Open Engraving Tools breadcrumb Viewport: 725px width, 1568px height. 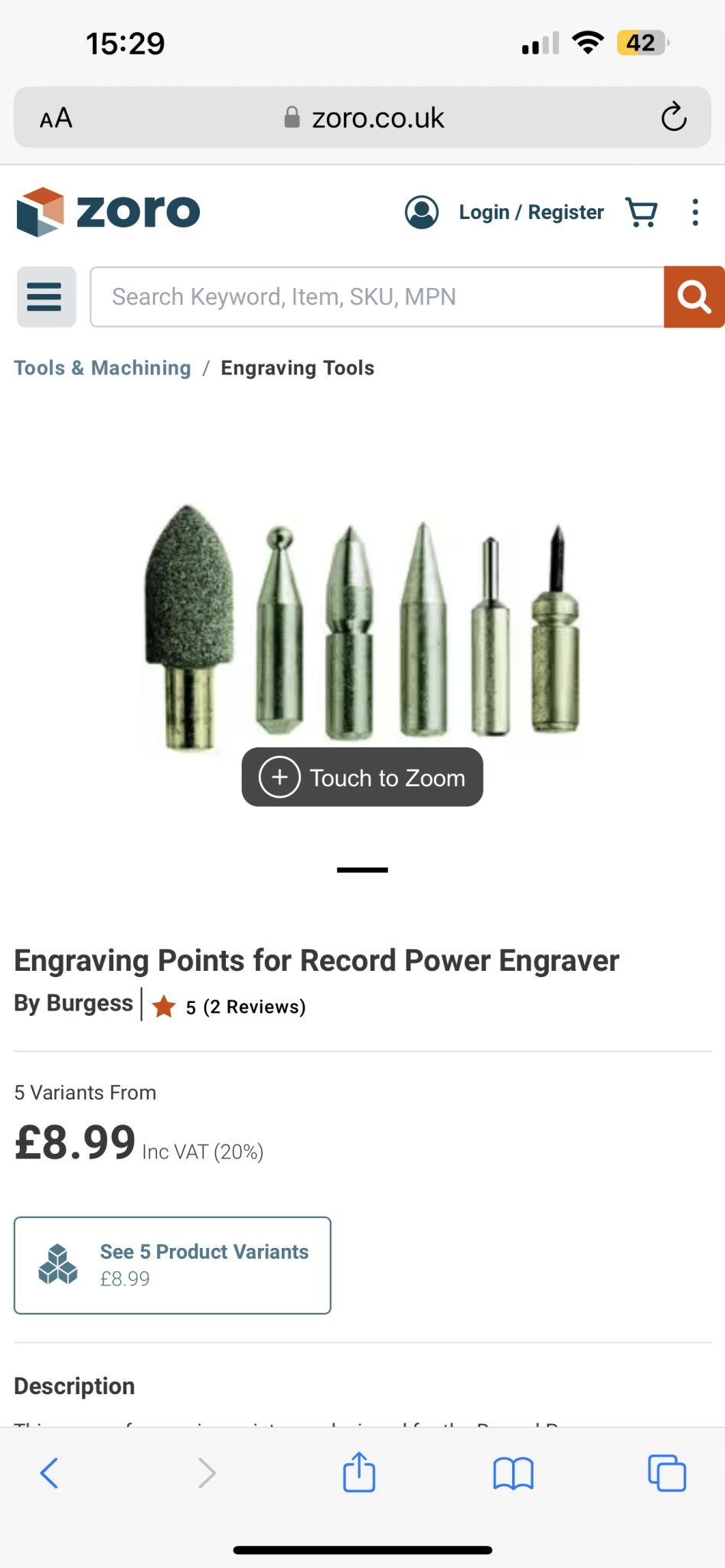298,368
